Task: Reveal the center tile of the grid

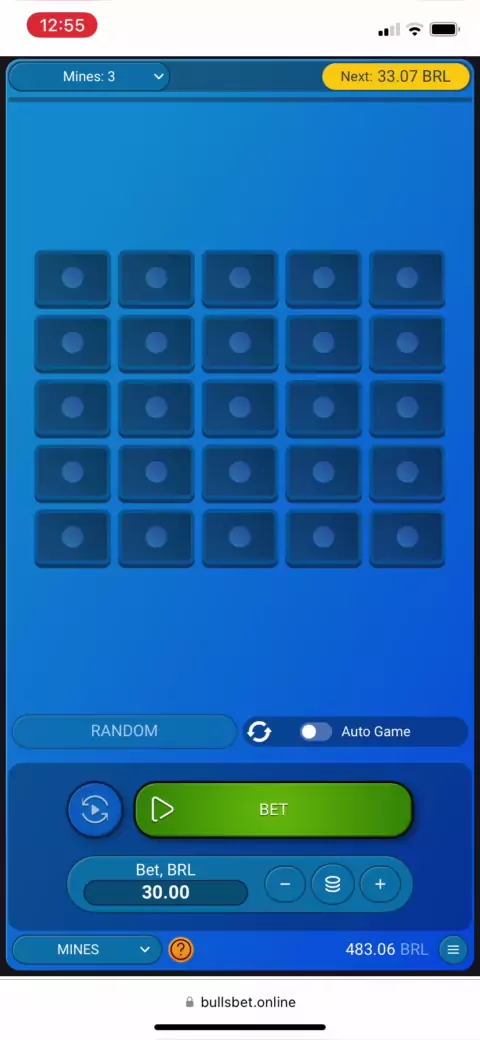Action: point(239,409)
